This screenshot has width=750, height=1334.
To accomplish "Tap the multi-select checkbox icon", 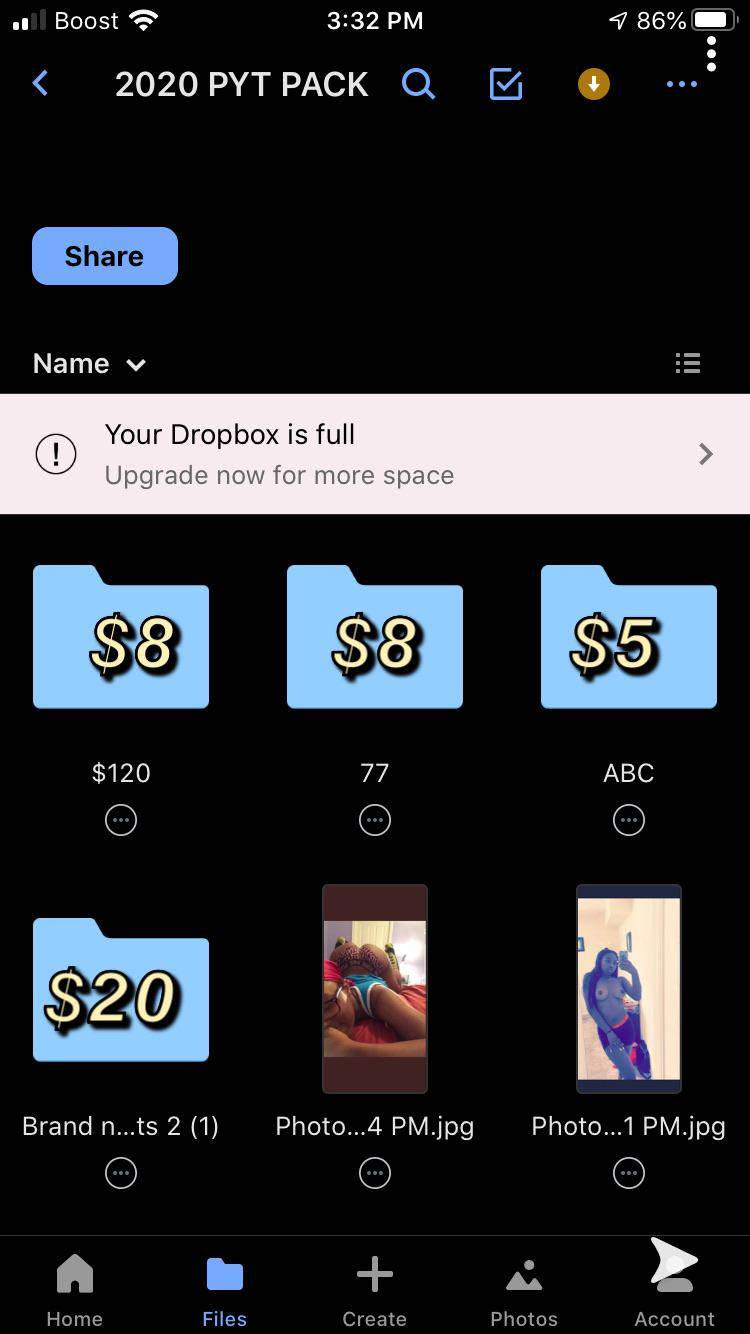I will (x=506, y=84).
